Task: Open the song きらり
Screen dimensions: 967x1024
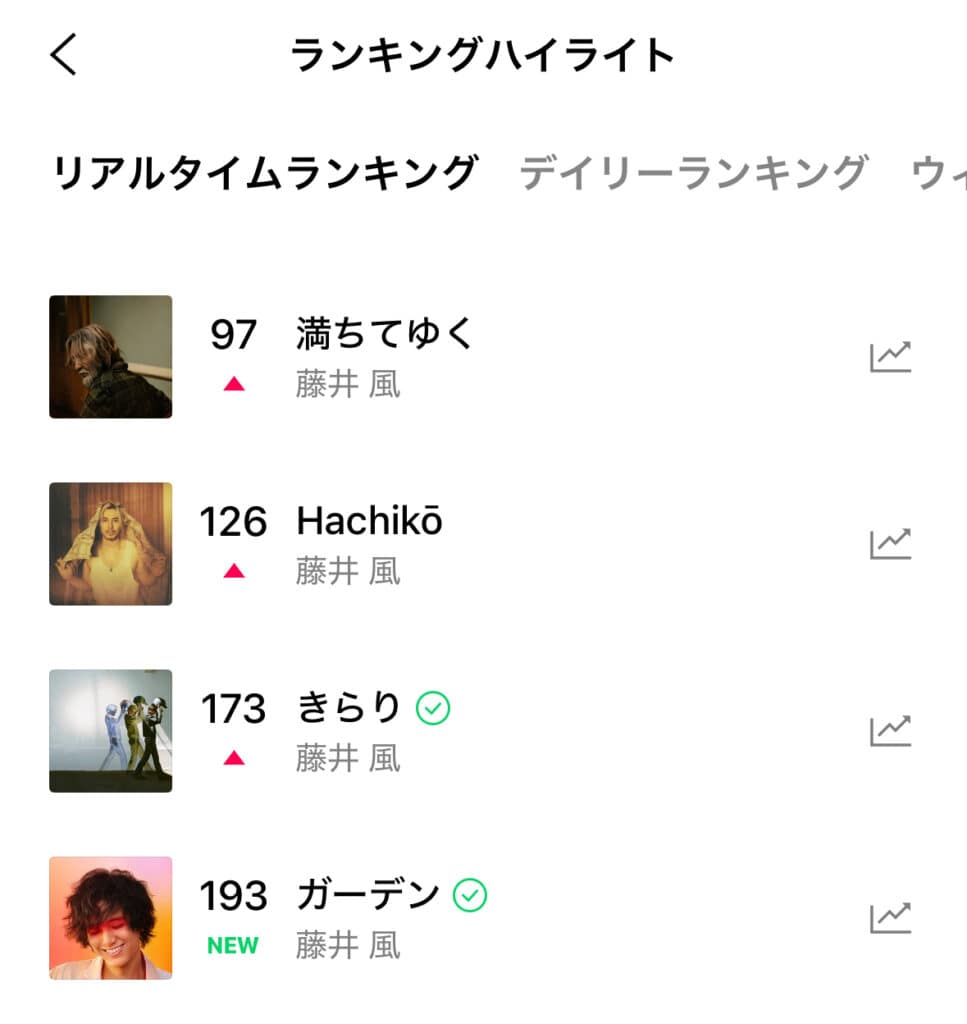Action: (348, 709)
